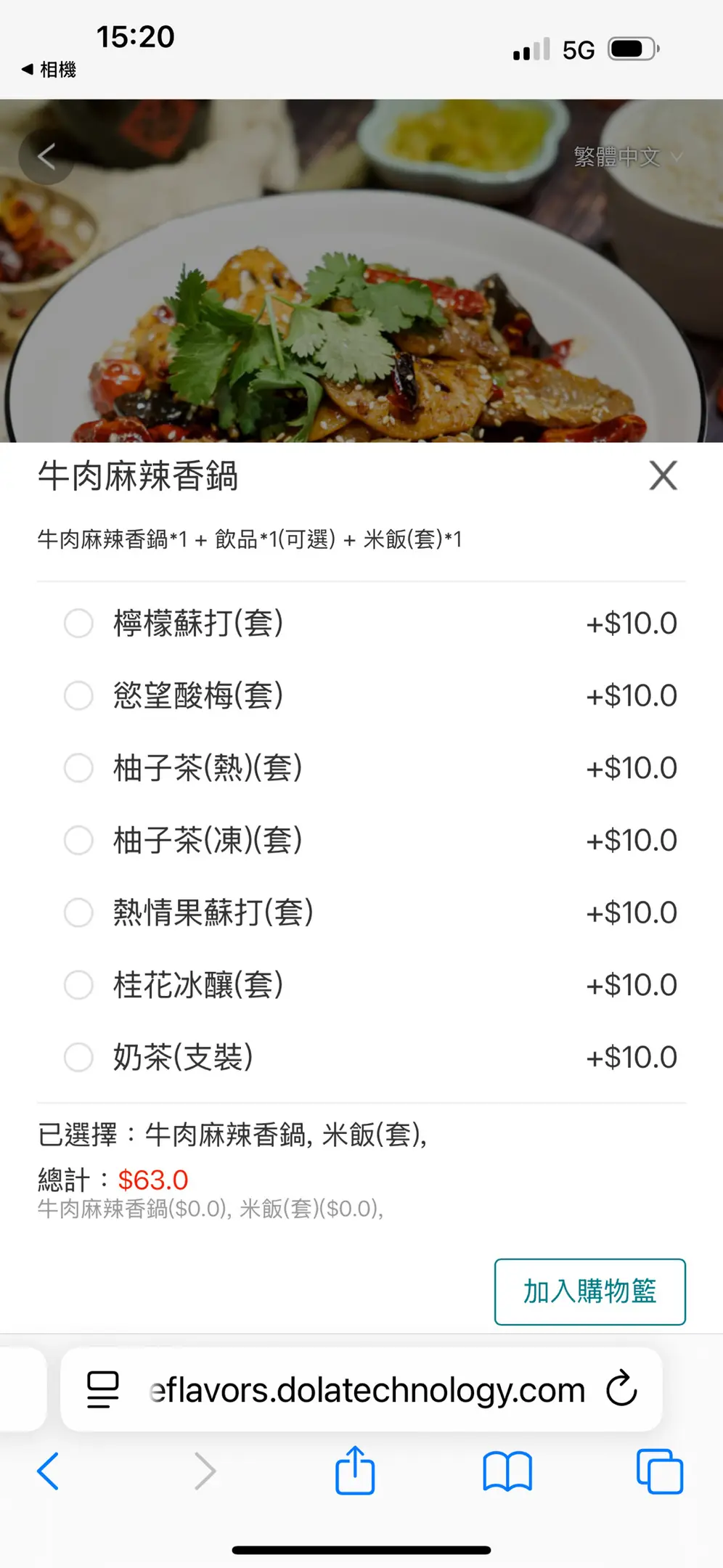The image size is (723, 1568).
Task: Reload the page in Safari
Action: click(621, 1389)
